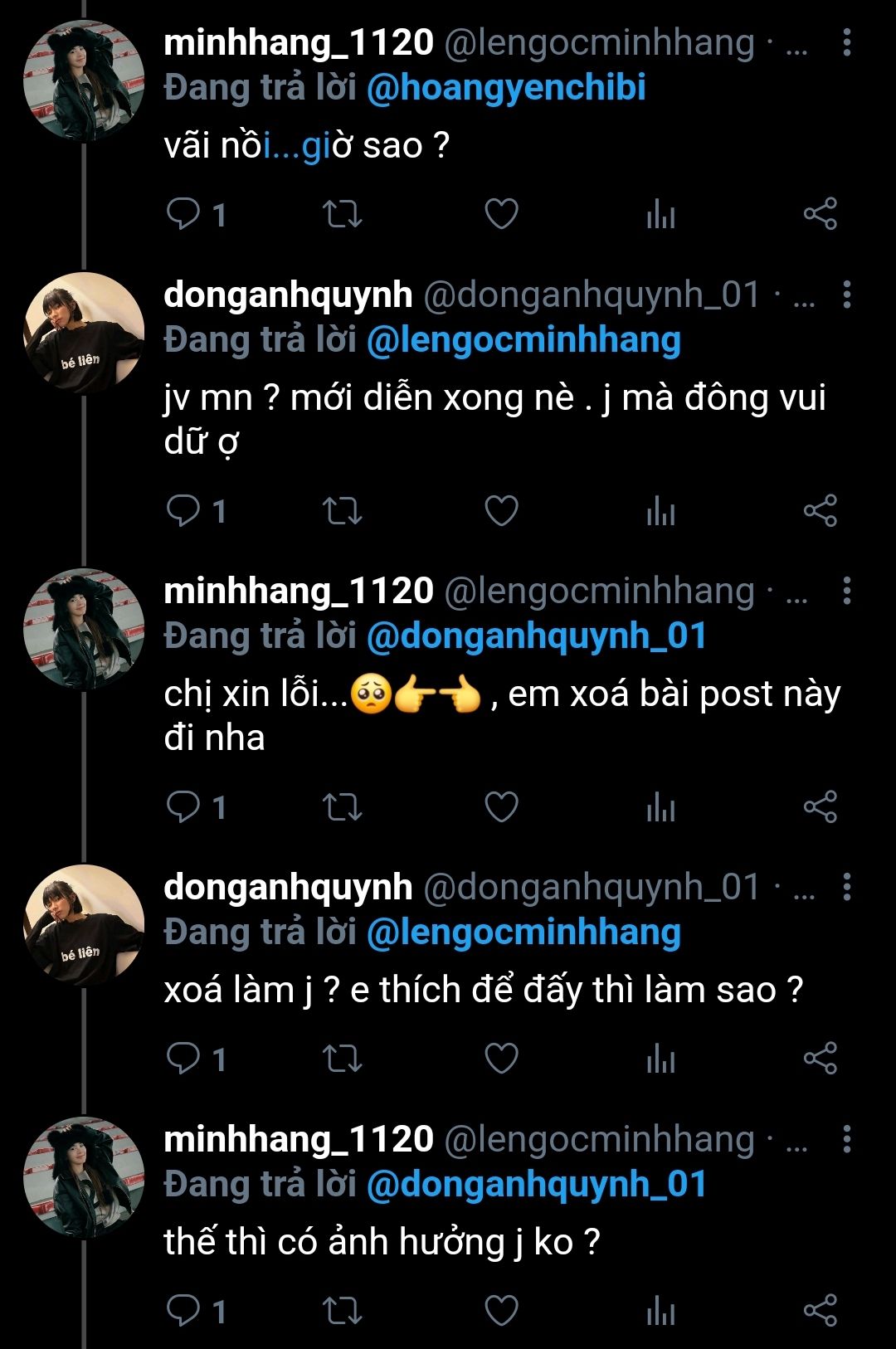
Task: Open overflow menu on "vãi nồi...giờ sao ?" tweet
Action: [846, 42]
